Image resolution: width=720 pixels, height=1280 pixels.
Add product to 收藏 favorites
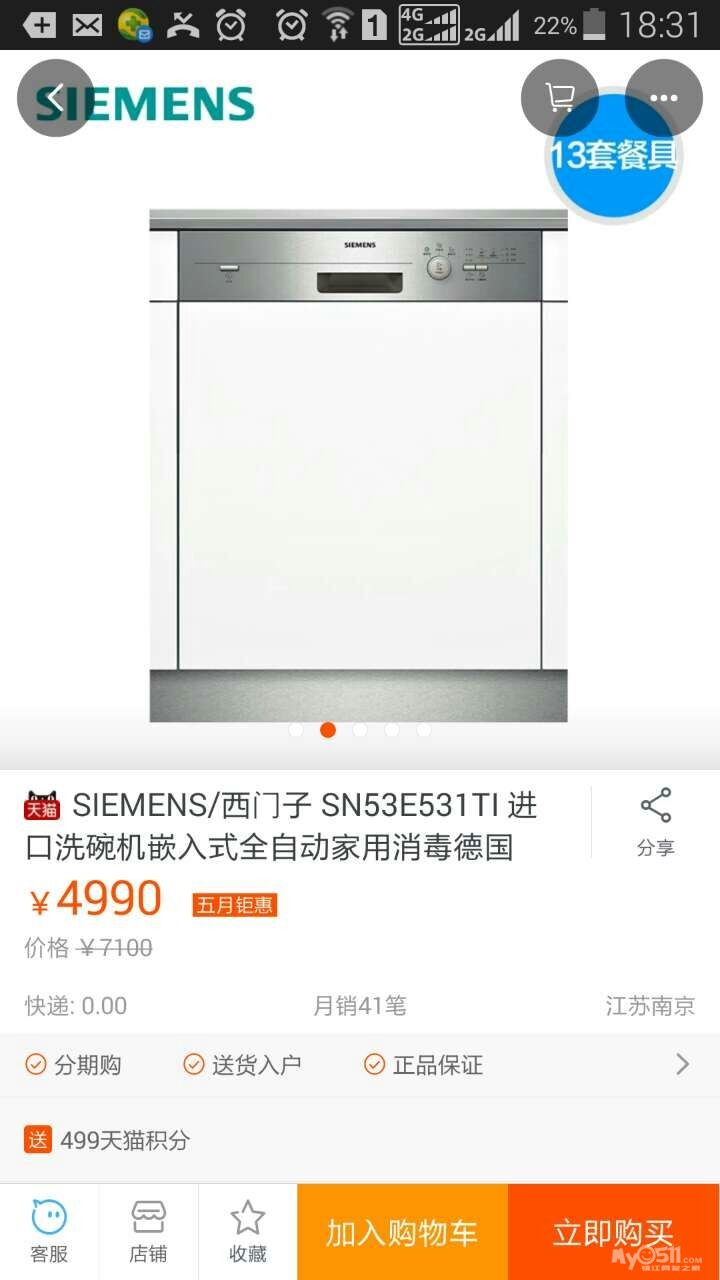point(247,1232)
